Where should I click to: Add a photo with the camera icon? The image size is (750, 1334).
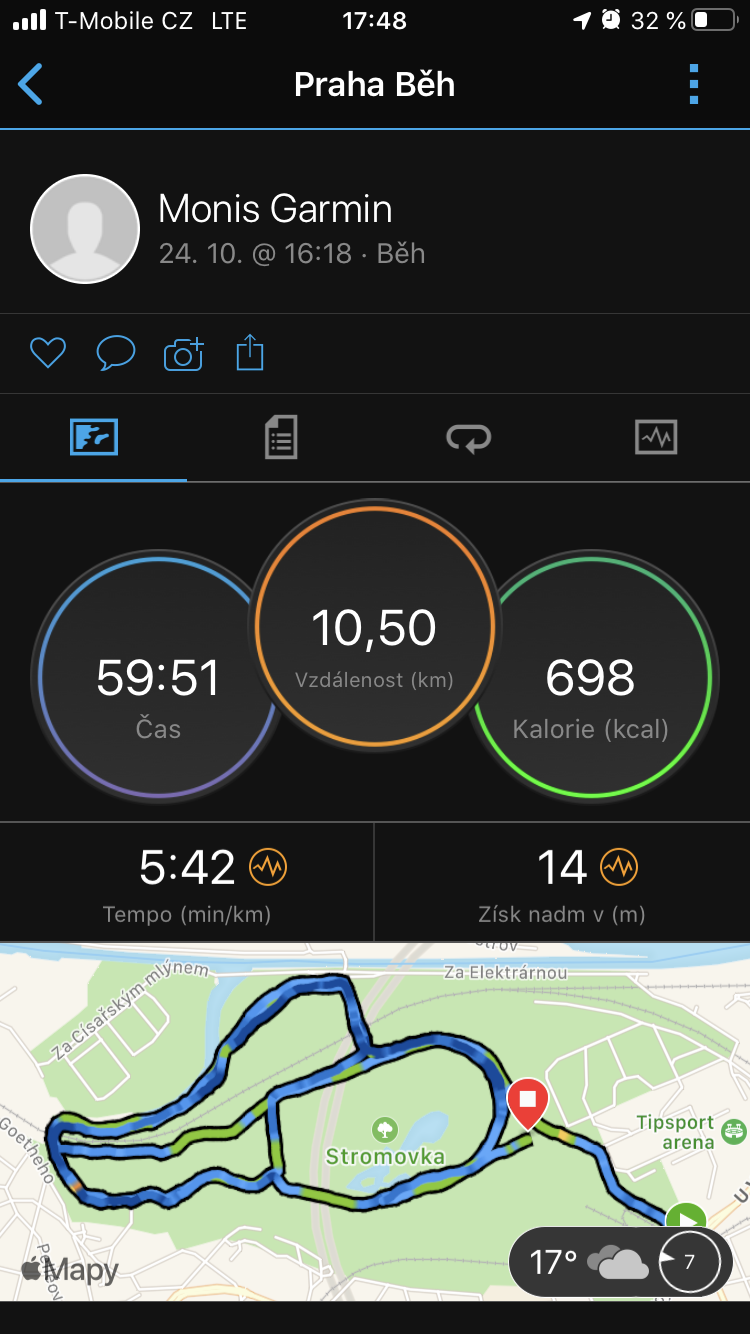click(184, 353)
